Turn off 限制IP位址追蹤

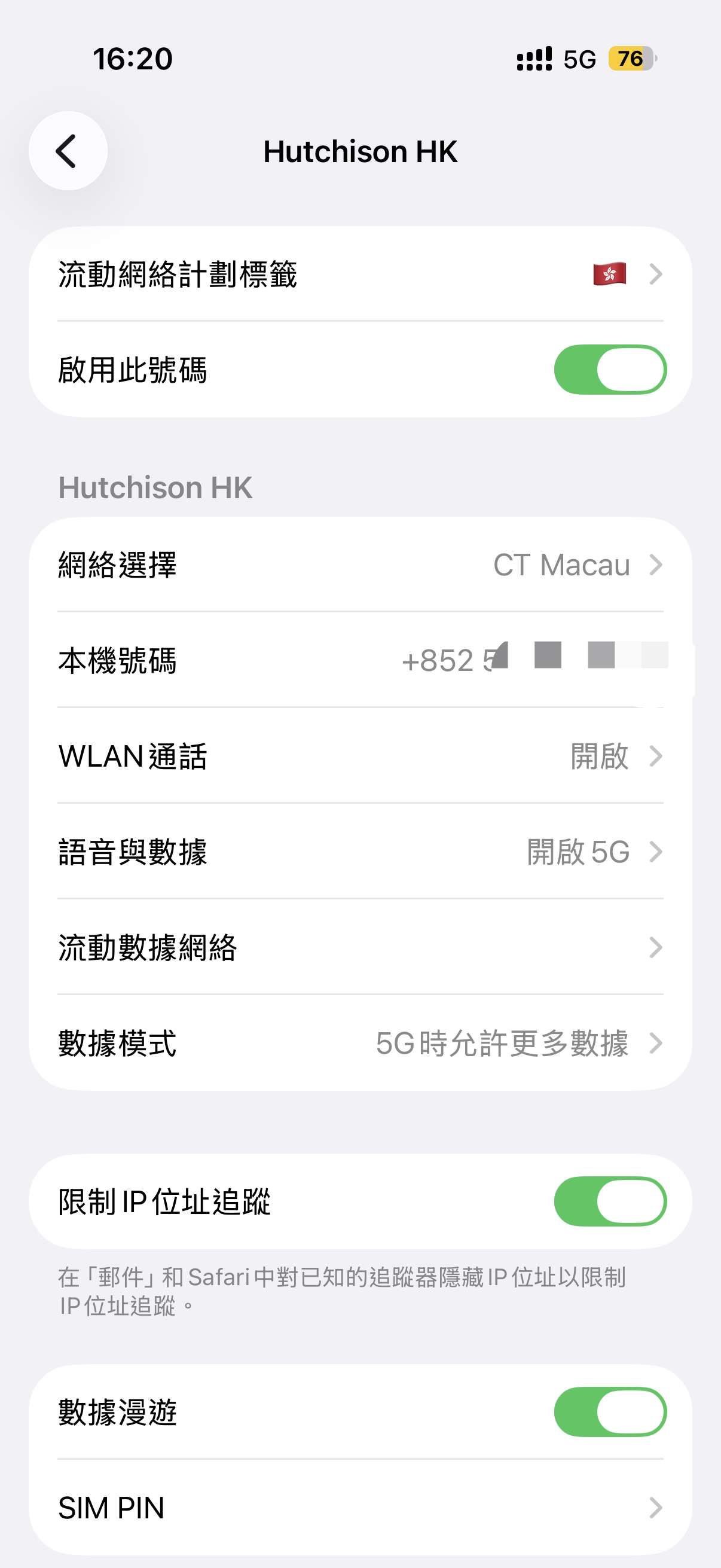pyautogui.click(x=610, y=1200)
